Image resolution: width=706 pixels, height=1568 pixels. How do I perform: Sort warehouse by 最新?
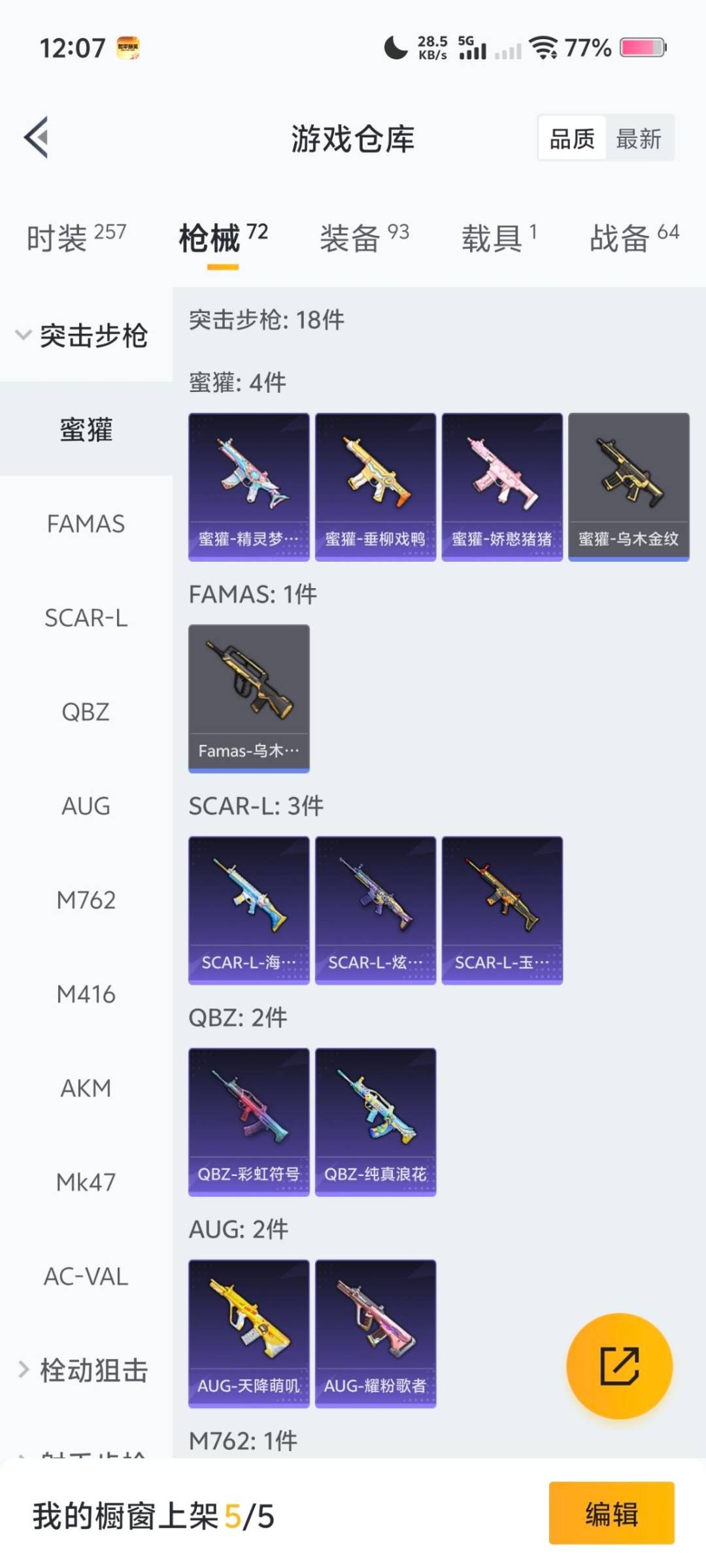[639, 139]
